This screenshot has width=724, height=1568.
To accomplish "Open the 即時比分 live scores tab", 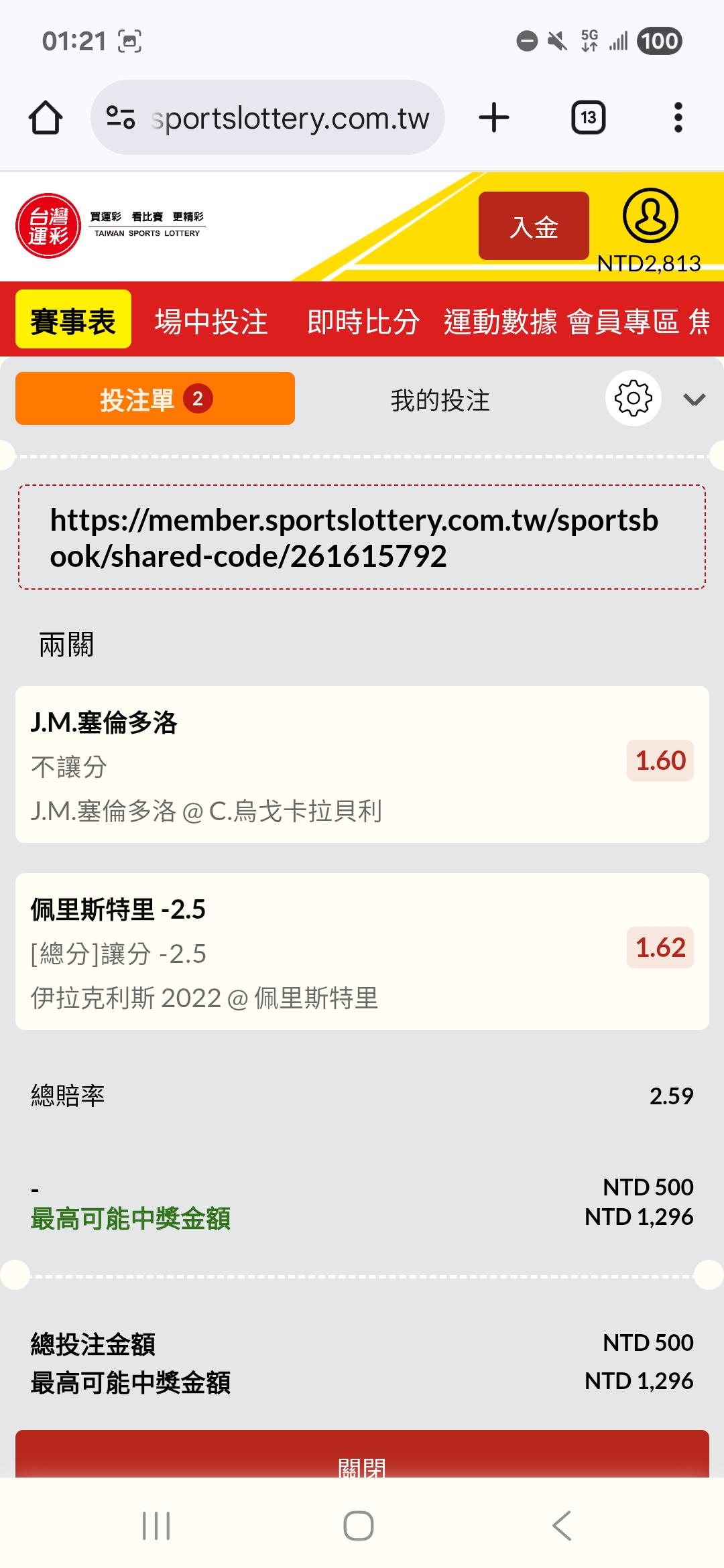I will pyautogui.click(x=363, y=322).
